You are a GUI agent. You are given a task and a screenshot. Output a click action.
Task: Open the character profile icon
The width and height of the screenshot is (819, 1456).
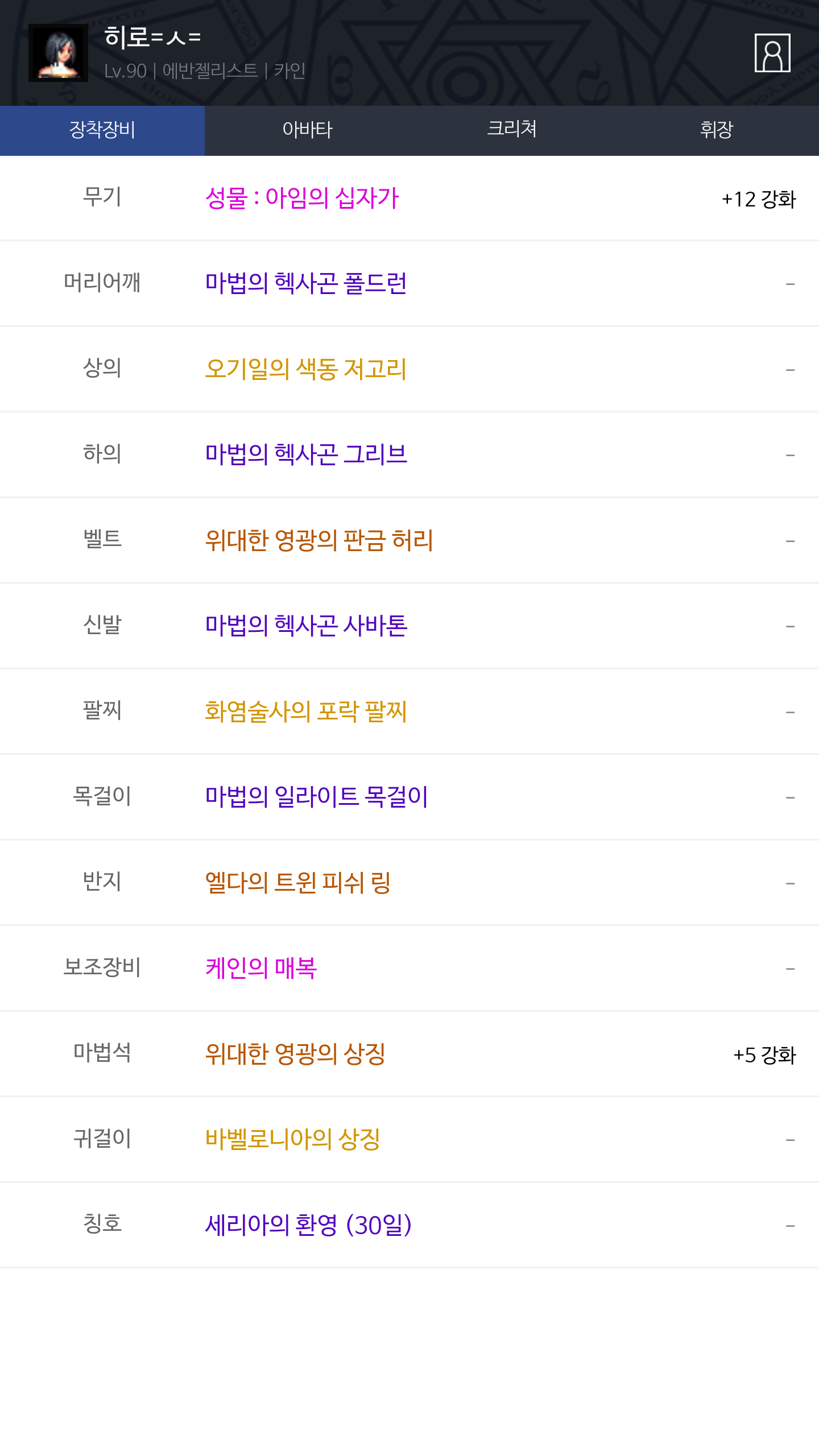pos(772,53)
